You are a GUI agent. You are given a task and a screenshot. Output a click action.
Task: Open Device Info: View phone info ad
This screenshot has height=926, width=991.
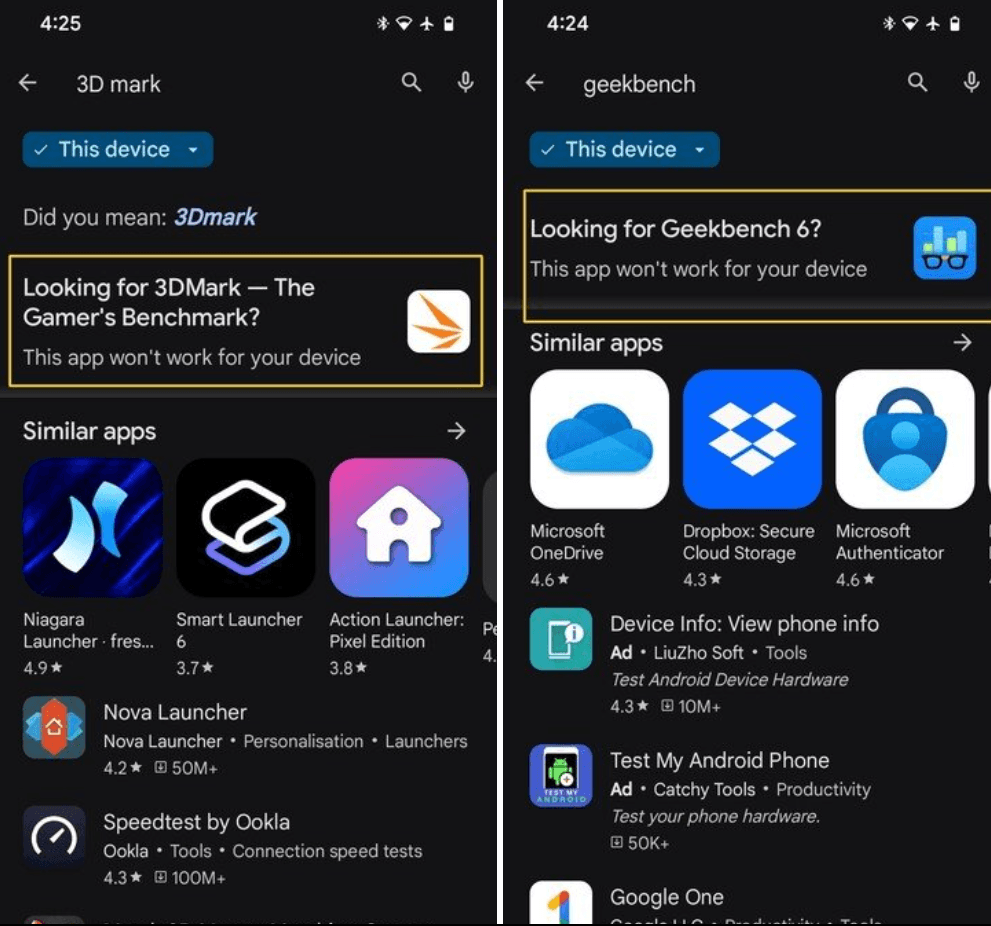(x=744, y=624)
